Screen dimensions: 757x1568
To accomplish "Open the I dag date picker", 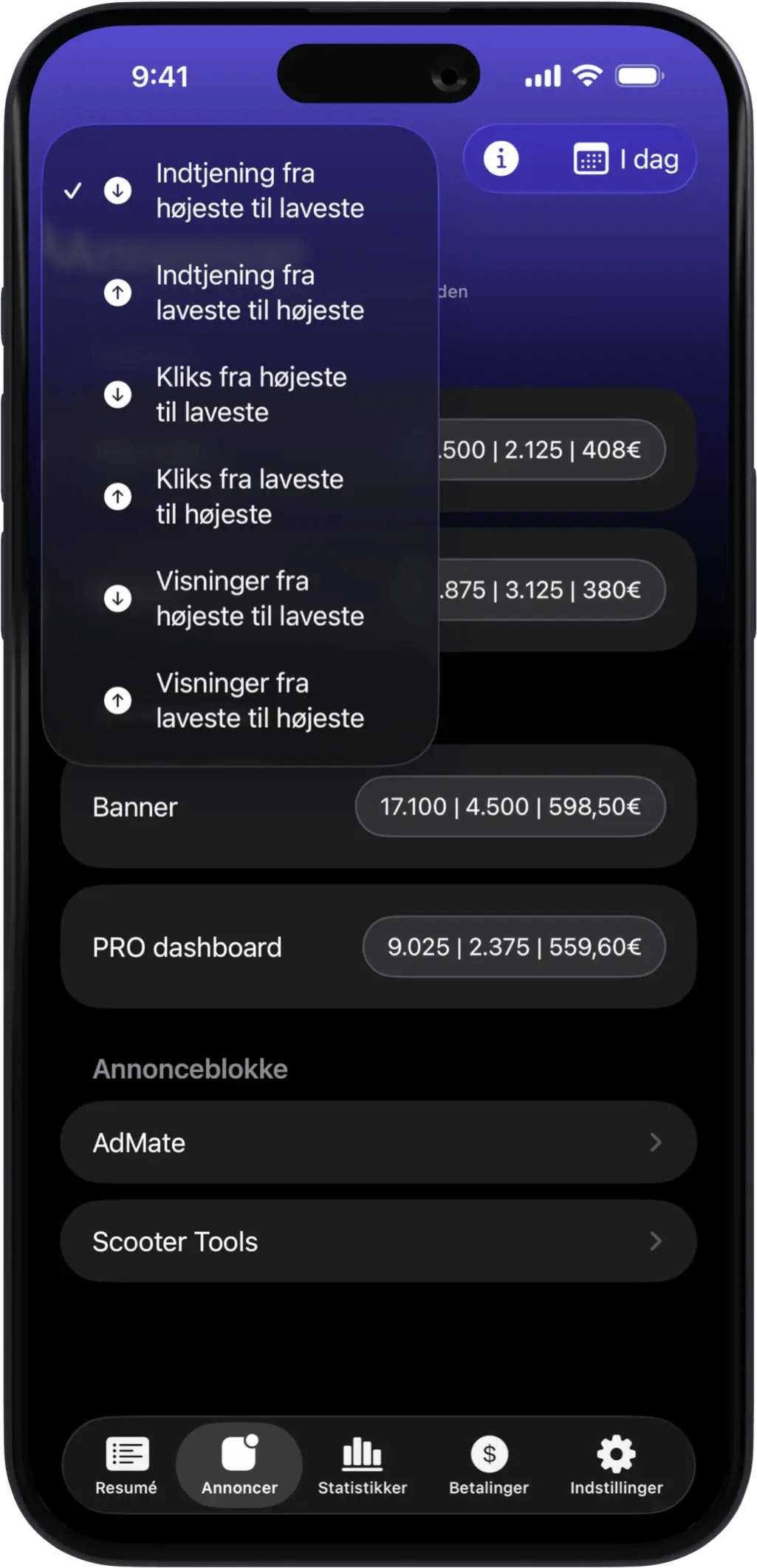I will [x=626, y=159].
